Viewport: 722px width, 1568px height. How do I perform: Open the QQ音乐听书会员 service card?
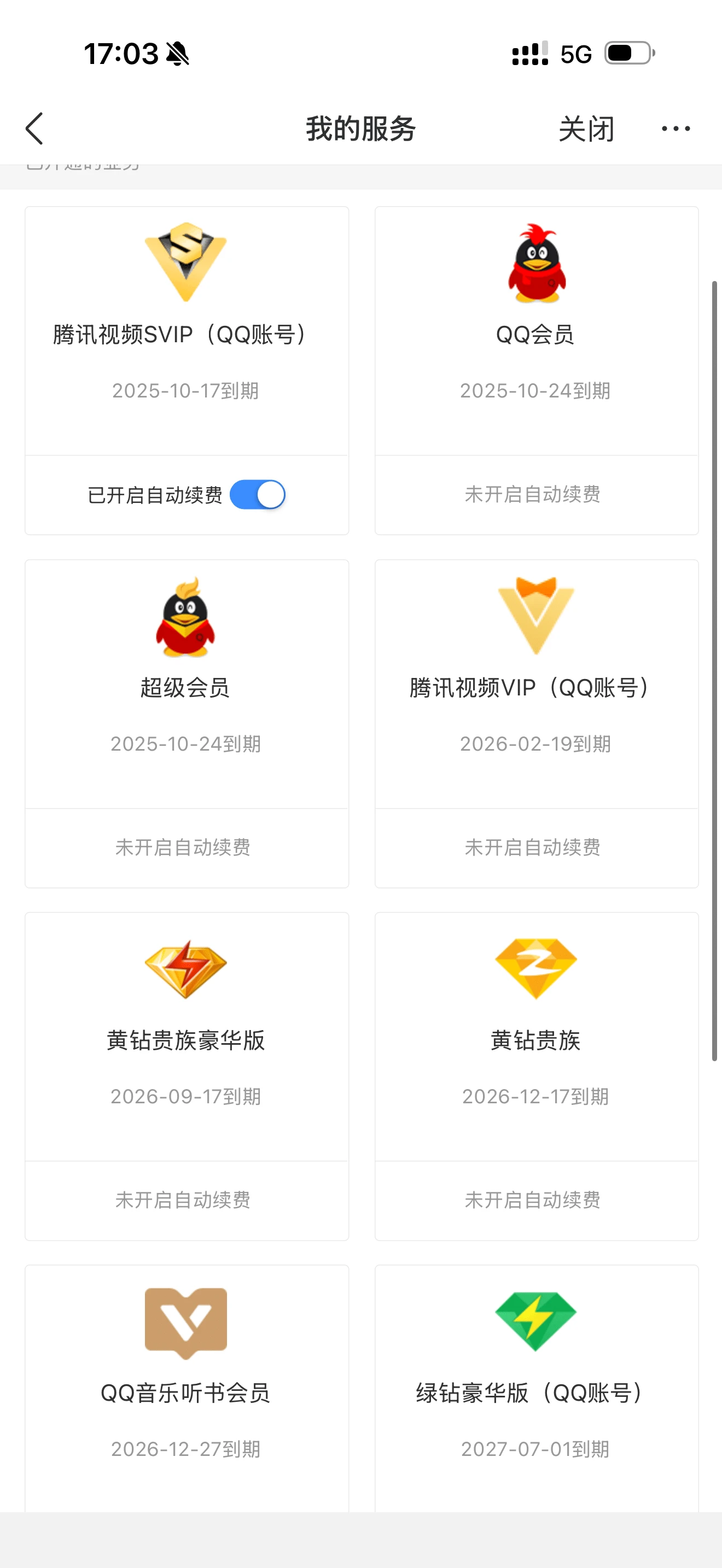coord(187,1389)
